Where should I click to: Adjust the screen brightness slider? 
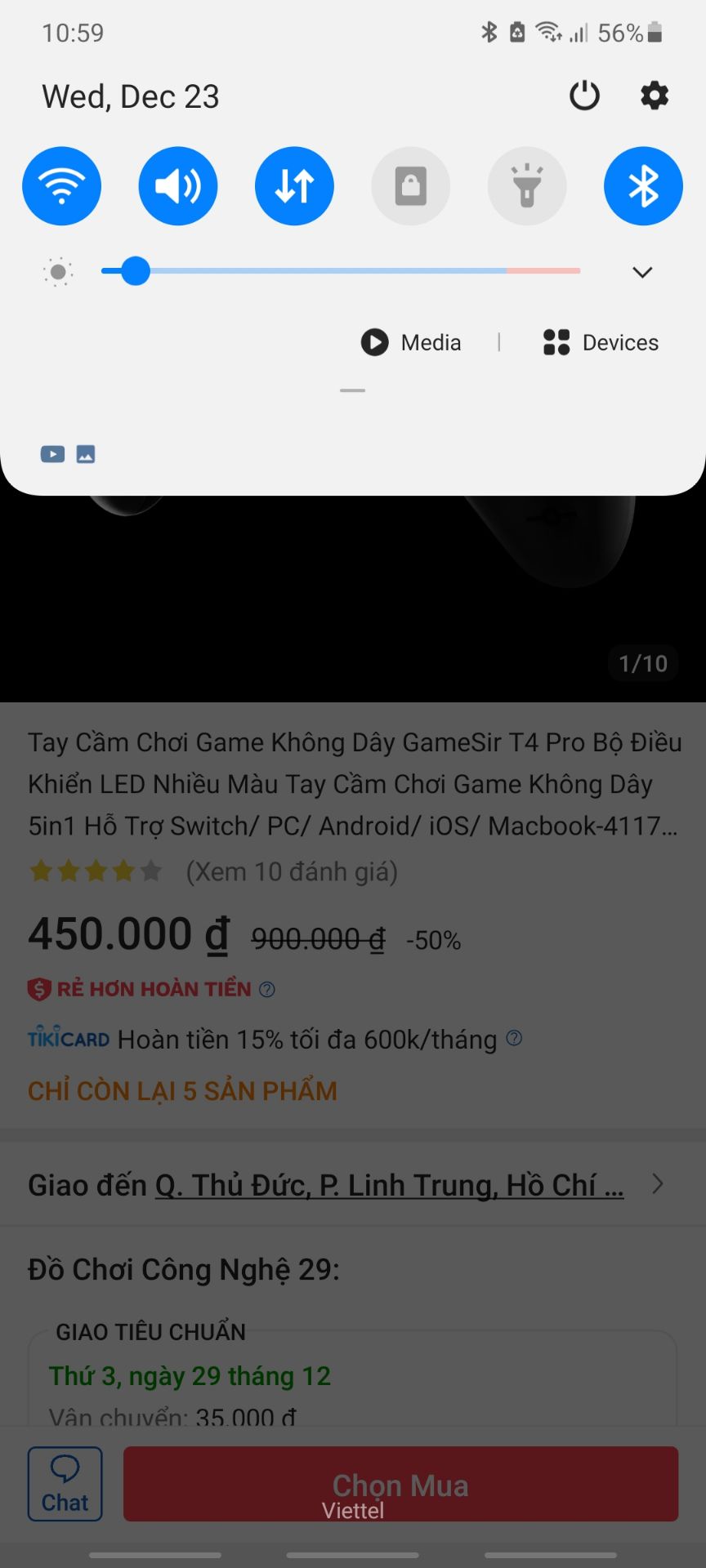click(x=136, y=272)
